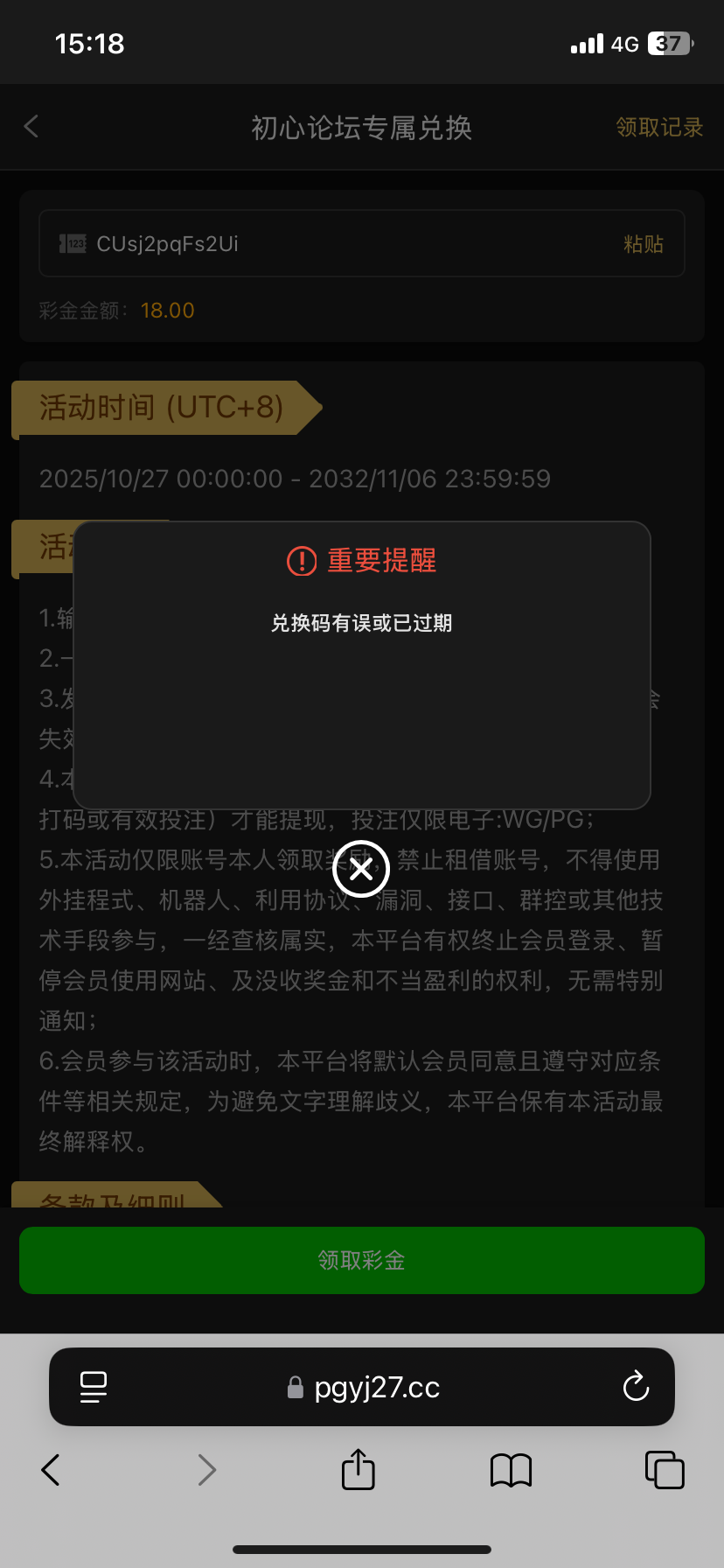Image resolution: width=724 pixels, height=1568 pixels.
Task: Open Safari page settings menu
Action: [94, 1387]
